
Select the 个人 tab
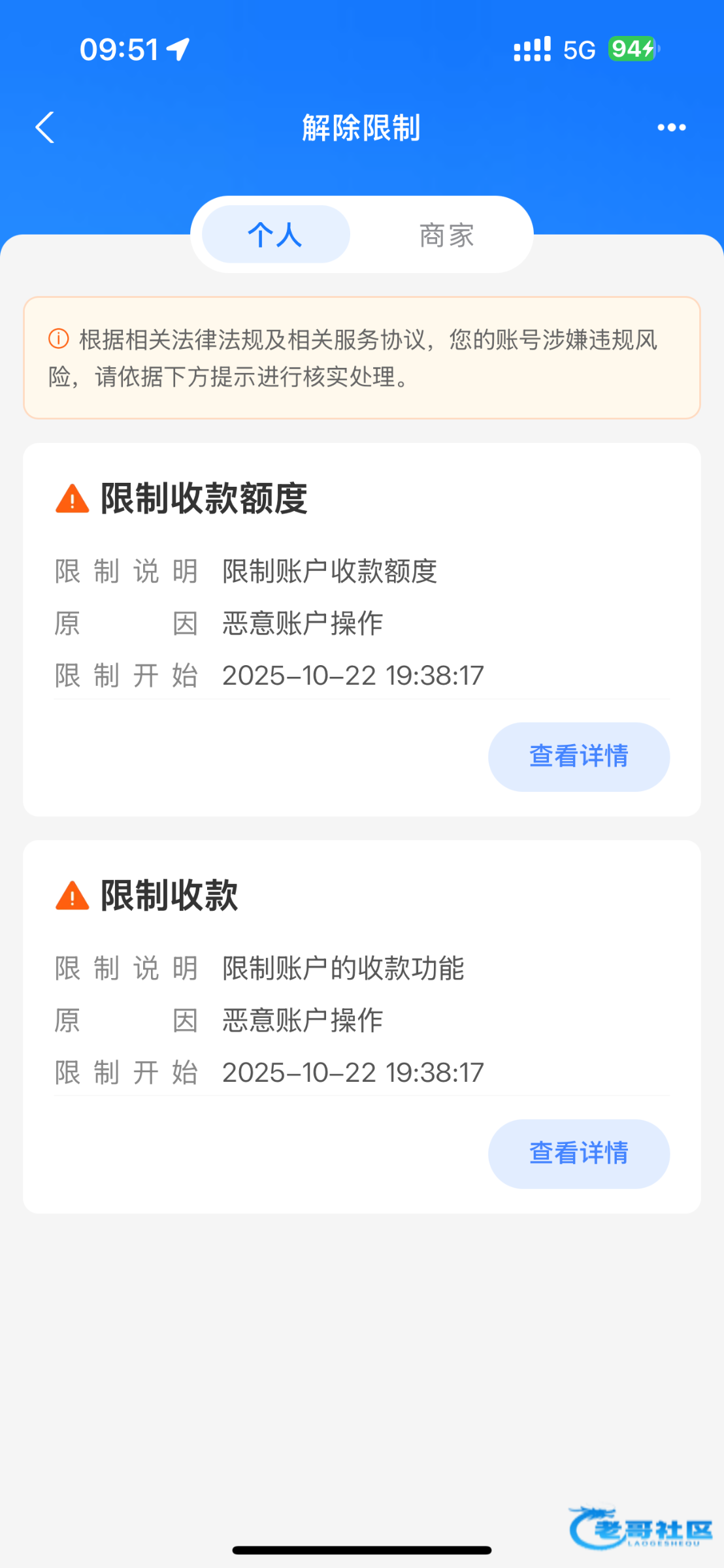point(276,235)
